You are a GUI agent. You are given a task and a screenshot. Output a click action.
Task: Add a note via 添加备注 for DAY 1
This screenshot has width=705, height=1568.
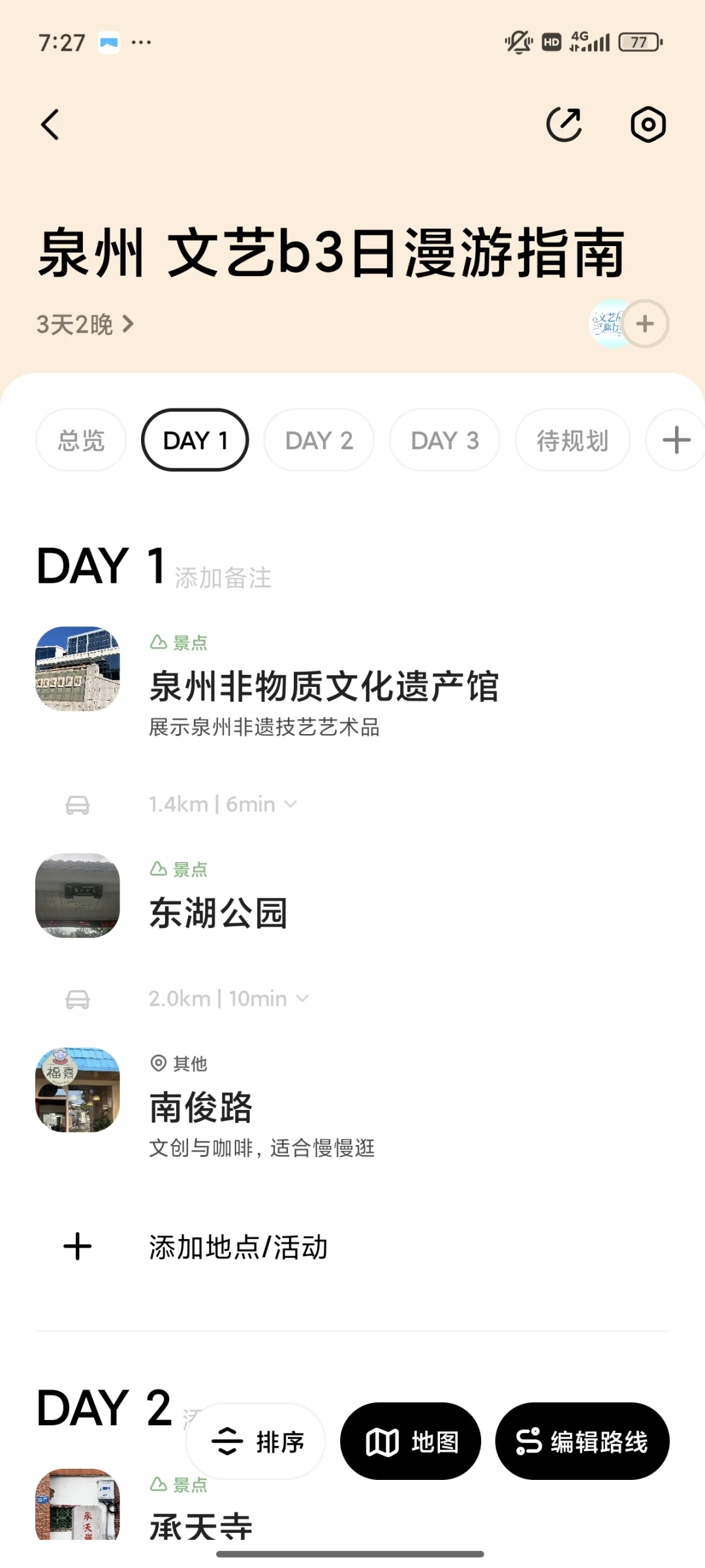click(223, 578)
